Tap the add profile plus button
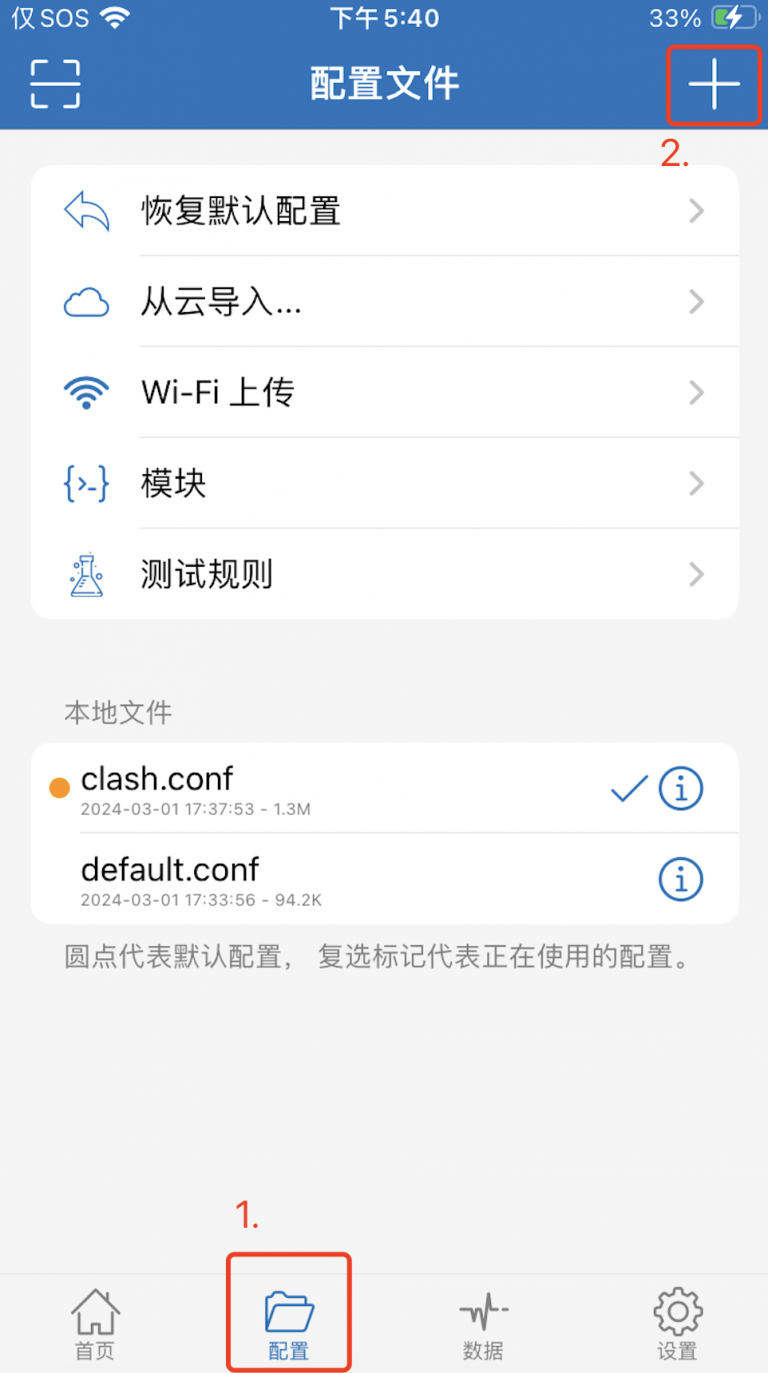The width and height of the screenshot is (768, 1373). tap(713, 84)
